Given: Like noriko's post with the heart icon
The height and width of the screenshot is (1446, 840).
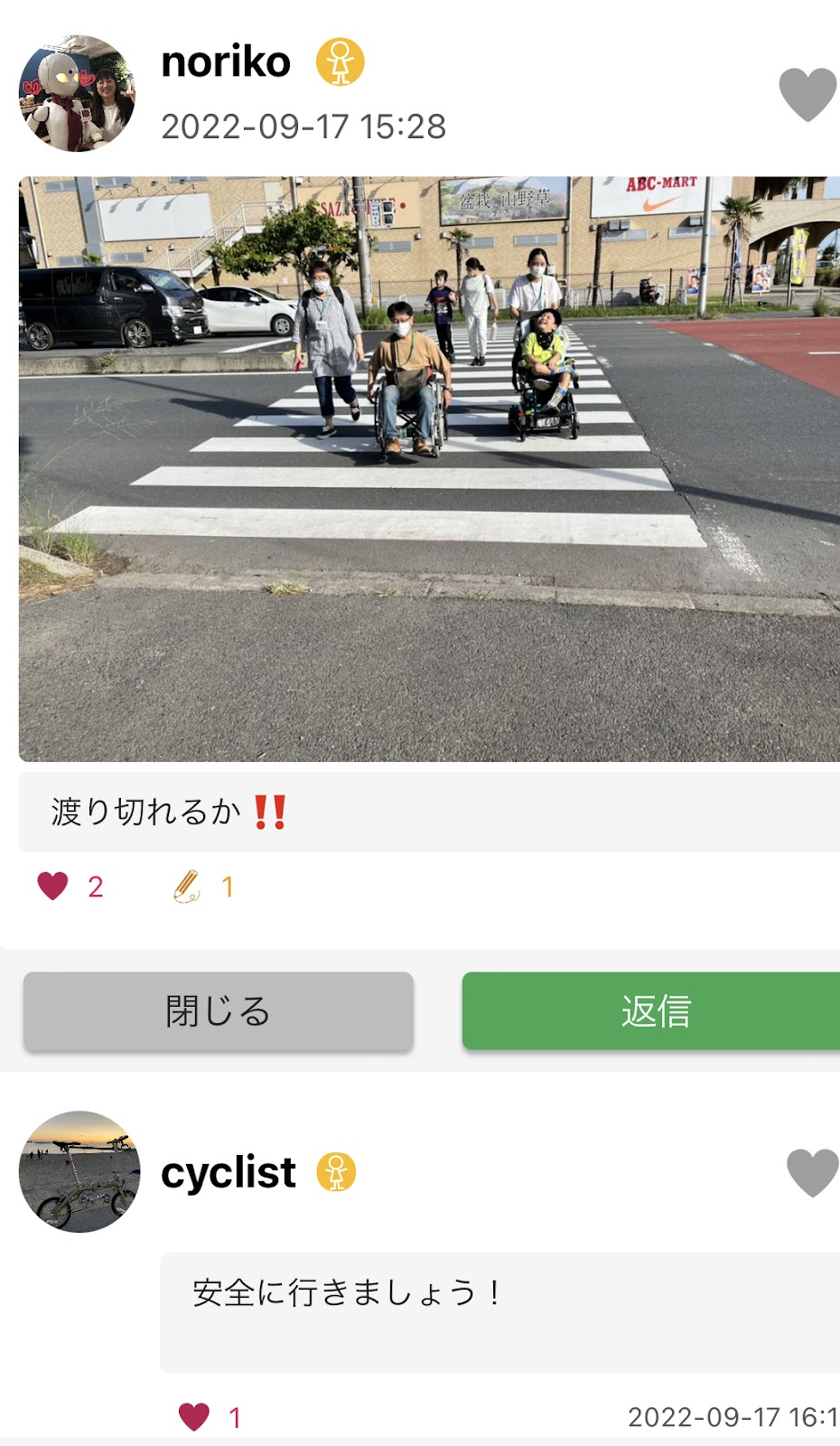Looking at the screenshot, I should [807, 94].
